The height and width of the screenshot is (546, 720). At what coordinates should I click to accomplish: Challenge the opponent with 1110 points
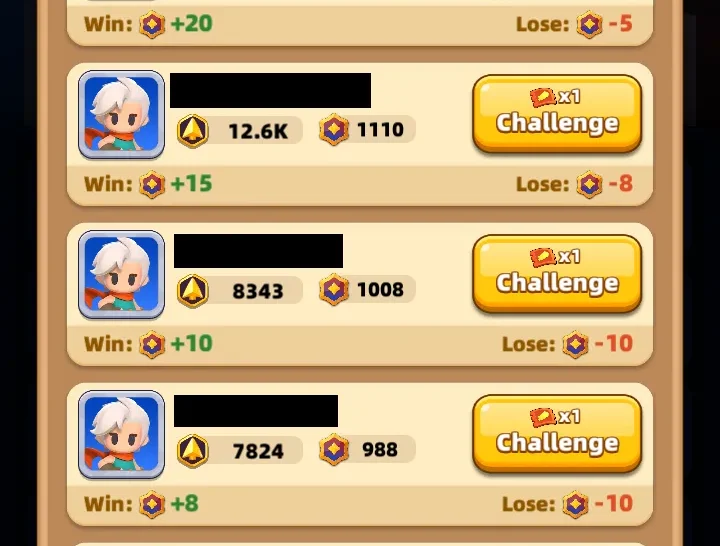point(556,113)
